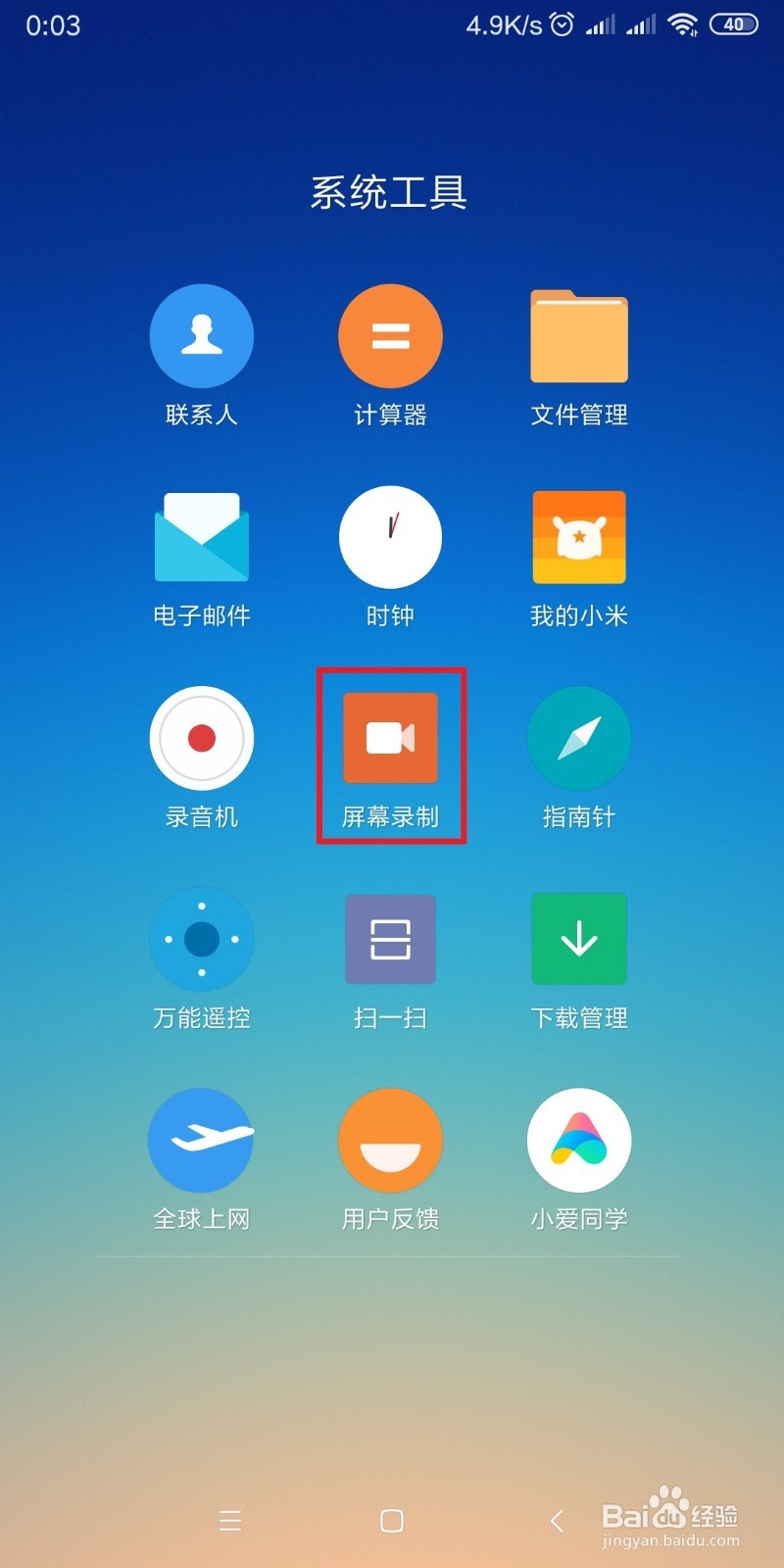The height and width of the screenshot is (1568, 784).
Task: Open 文件管理 file manager
Action: point(579,336)
